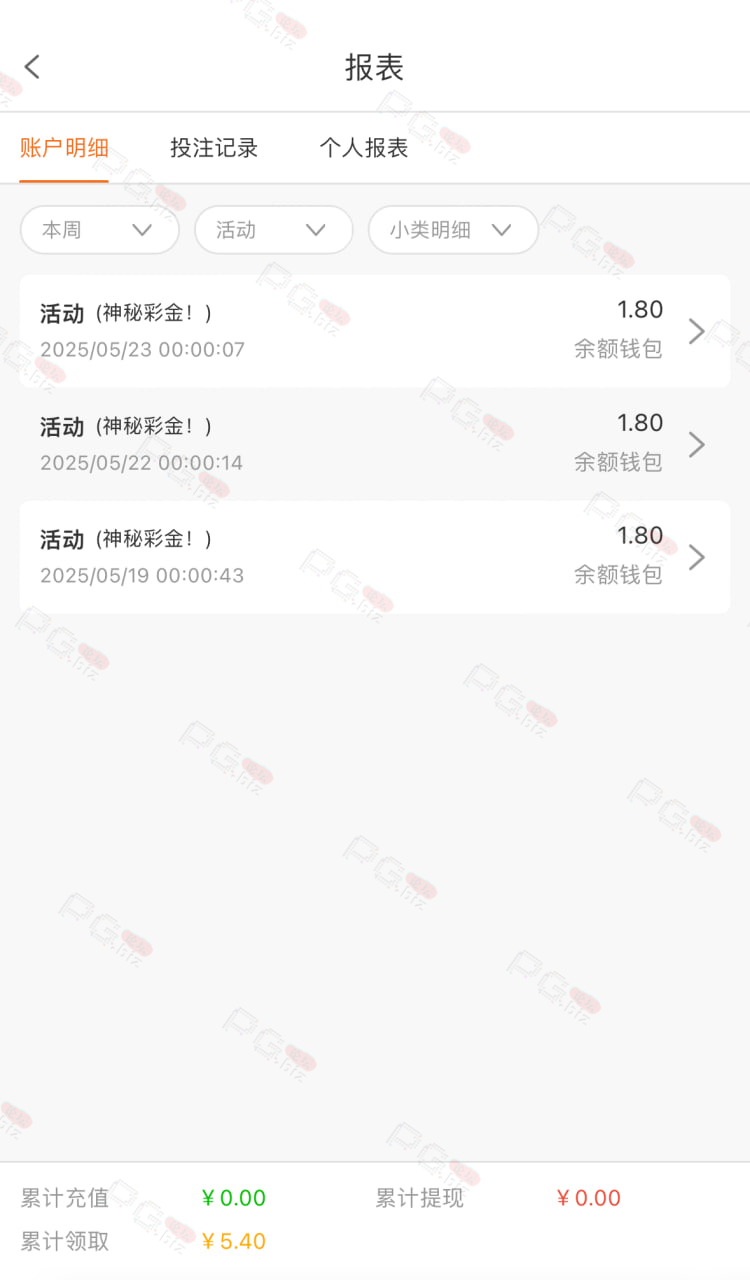
Task: Open the 2025/05/19 神秘彩金 entry
Action: (375, 557)
